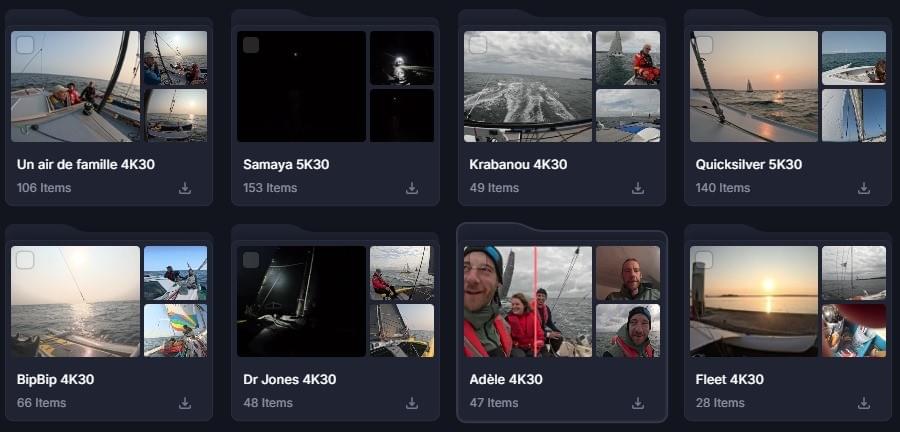Download the Quicksilver 5K30 folder
The width and height of the screenshot is (900, 432).
(864, 188)
